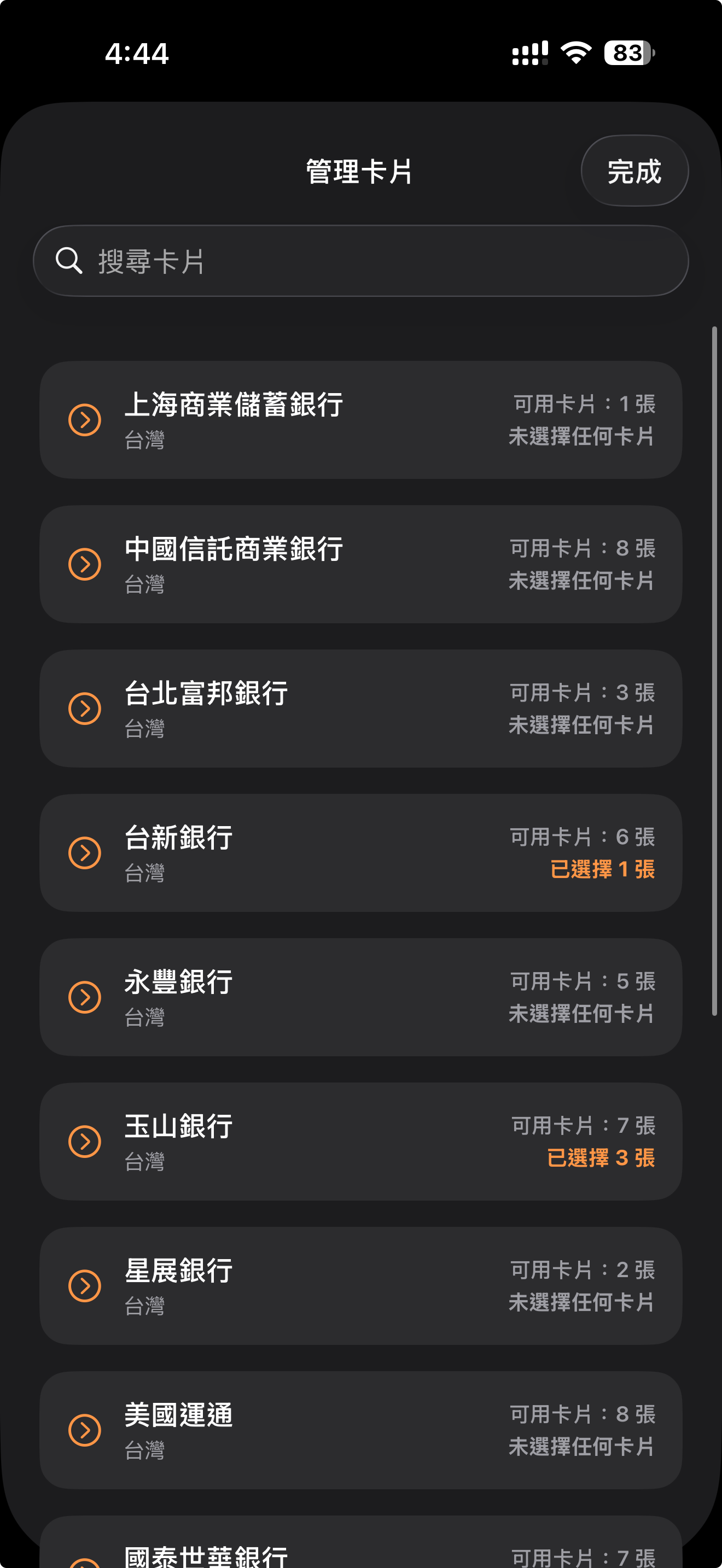The width and height of the screenshot is (722, 1568).
Task: Focus the 搜尋卡片 search field
Action: 360,261
